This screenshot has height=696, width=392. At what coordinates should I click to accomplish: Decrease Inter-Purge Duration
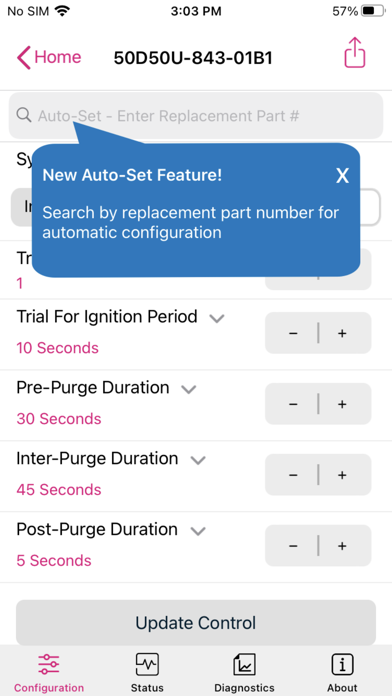coord(293,475)
